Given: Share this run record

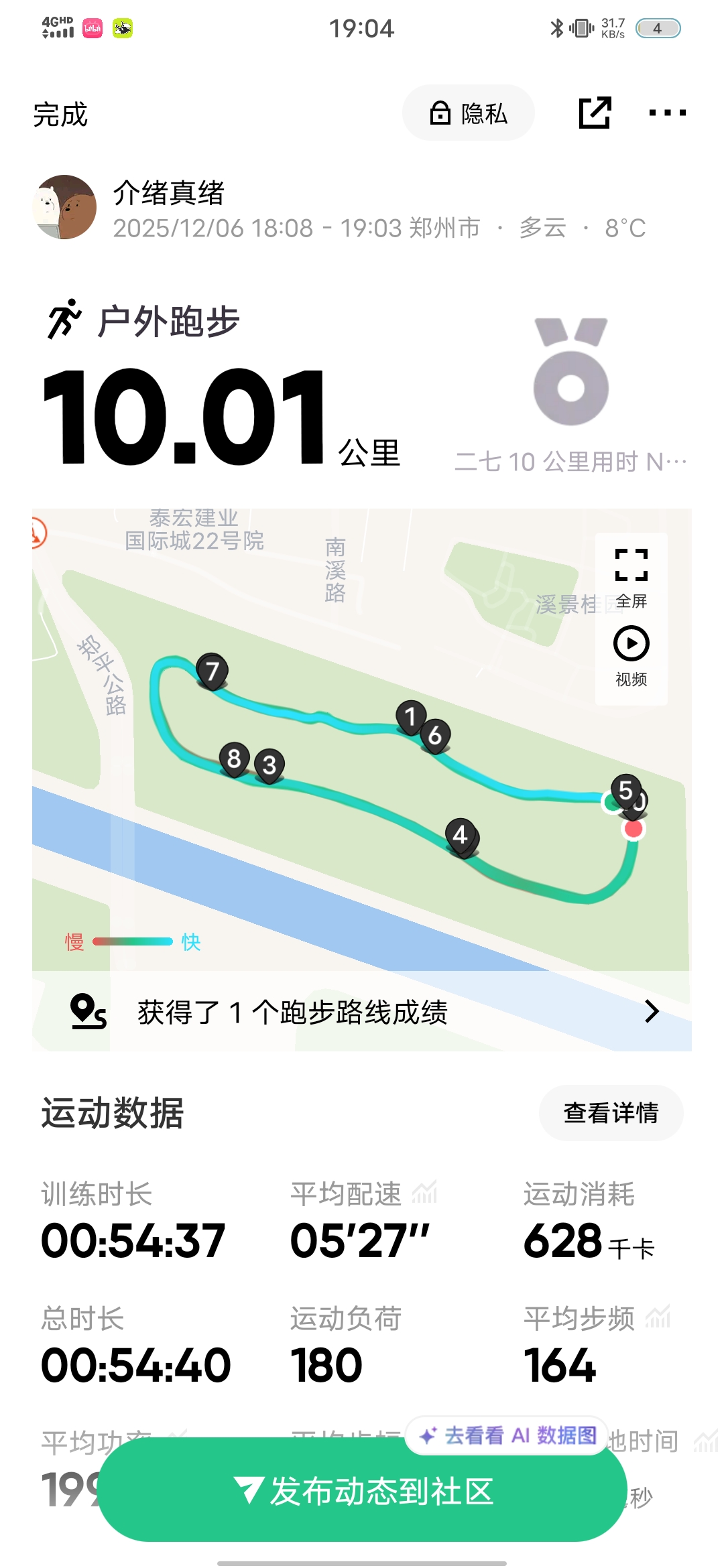Looking at the screenshot, I should [595, 113].
